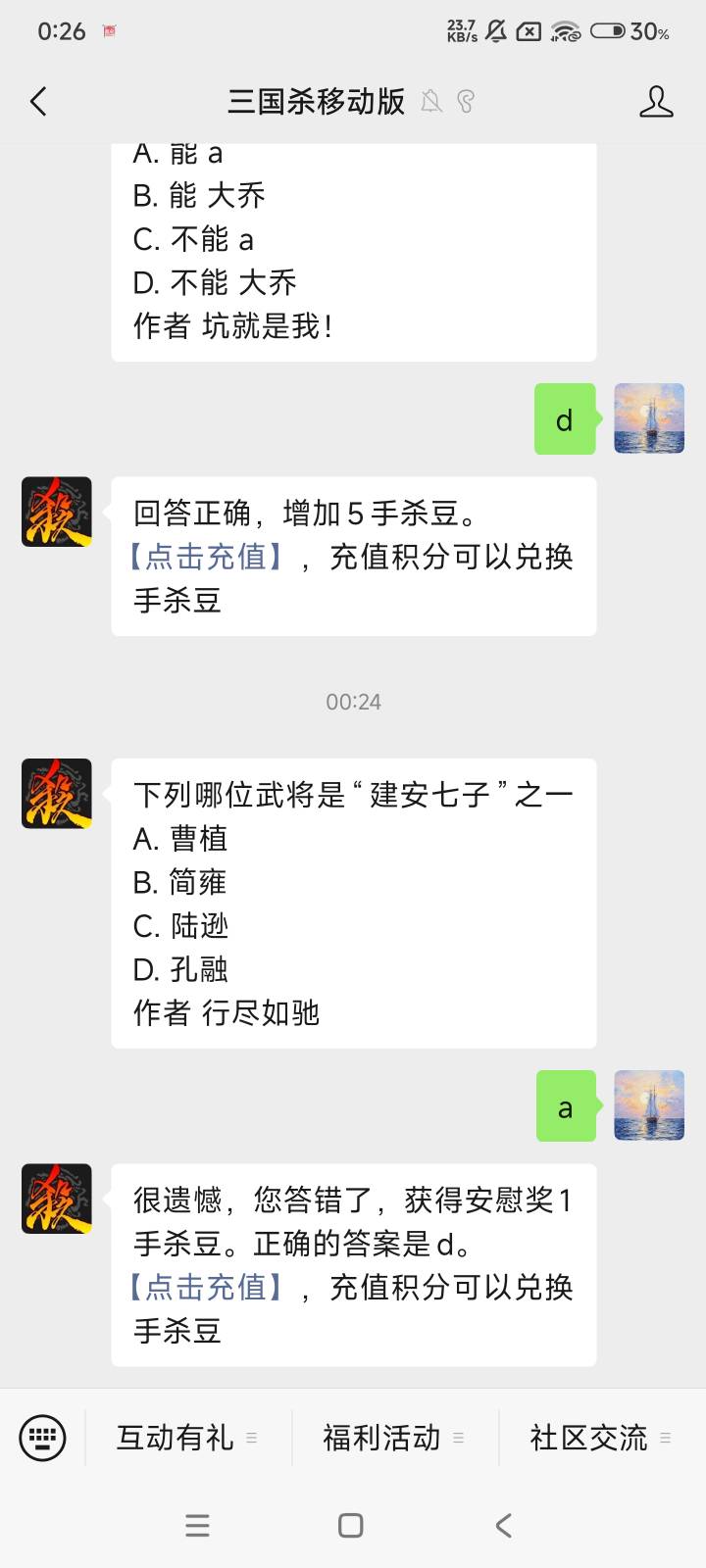Open my sailboat avatar beside reply d
706x1568 pixels.
click(x=649, y=418)
